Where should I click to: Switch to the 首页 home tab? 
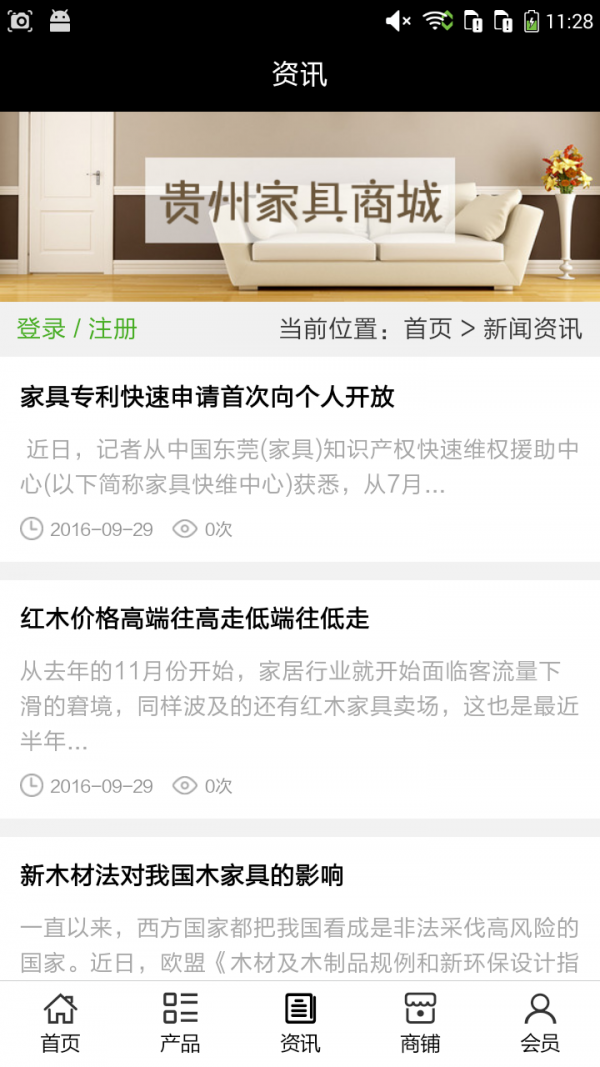pos(60,1023)
